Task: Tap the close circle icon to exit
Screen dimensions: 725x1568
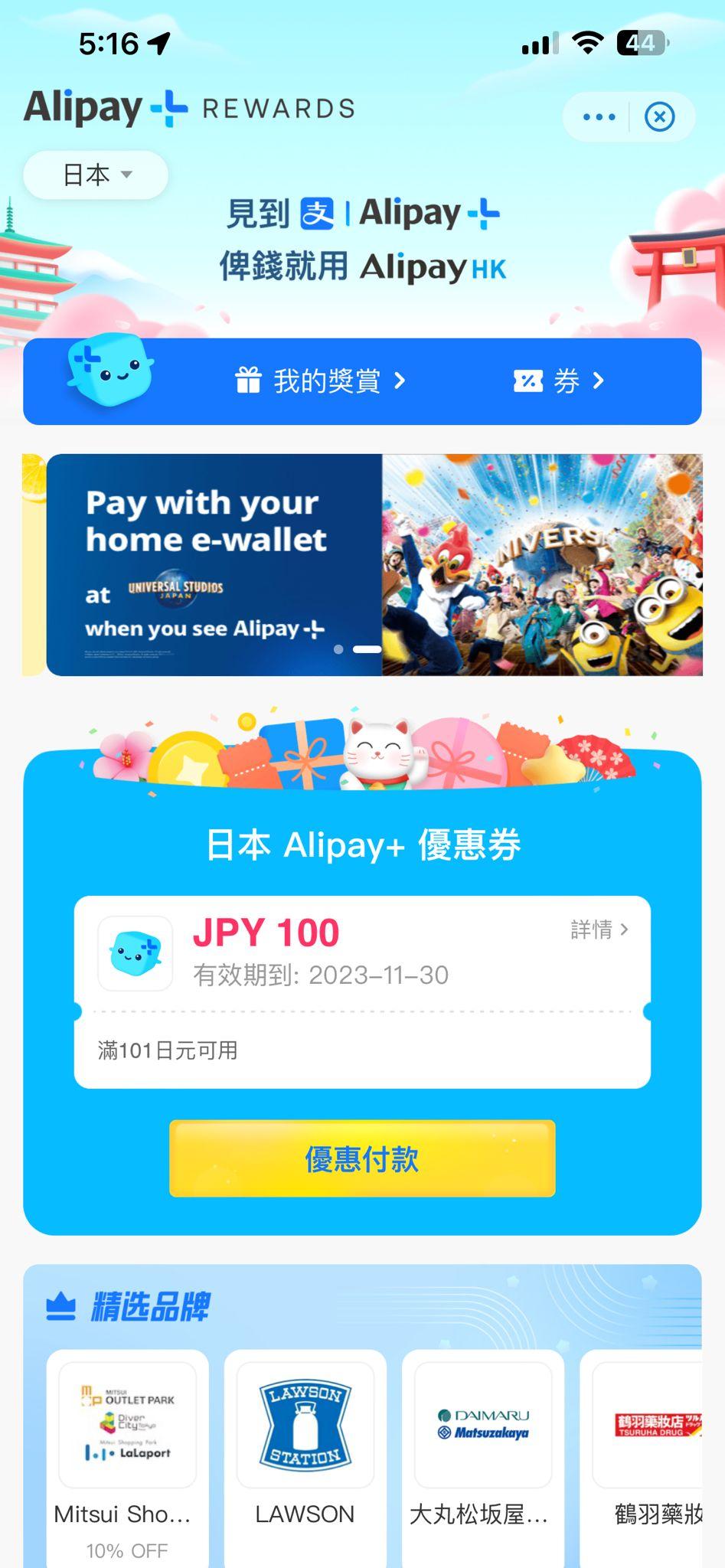Action: click(x=658, y=116)
